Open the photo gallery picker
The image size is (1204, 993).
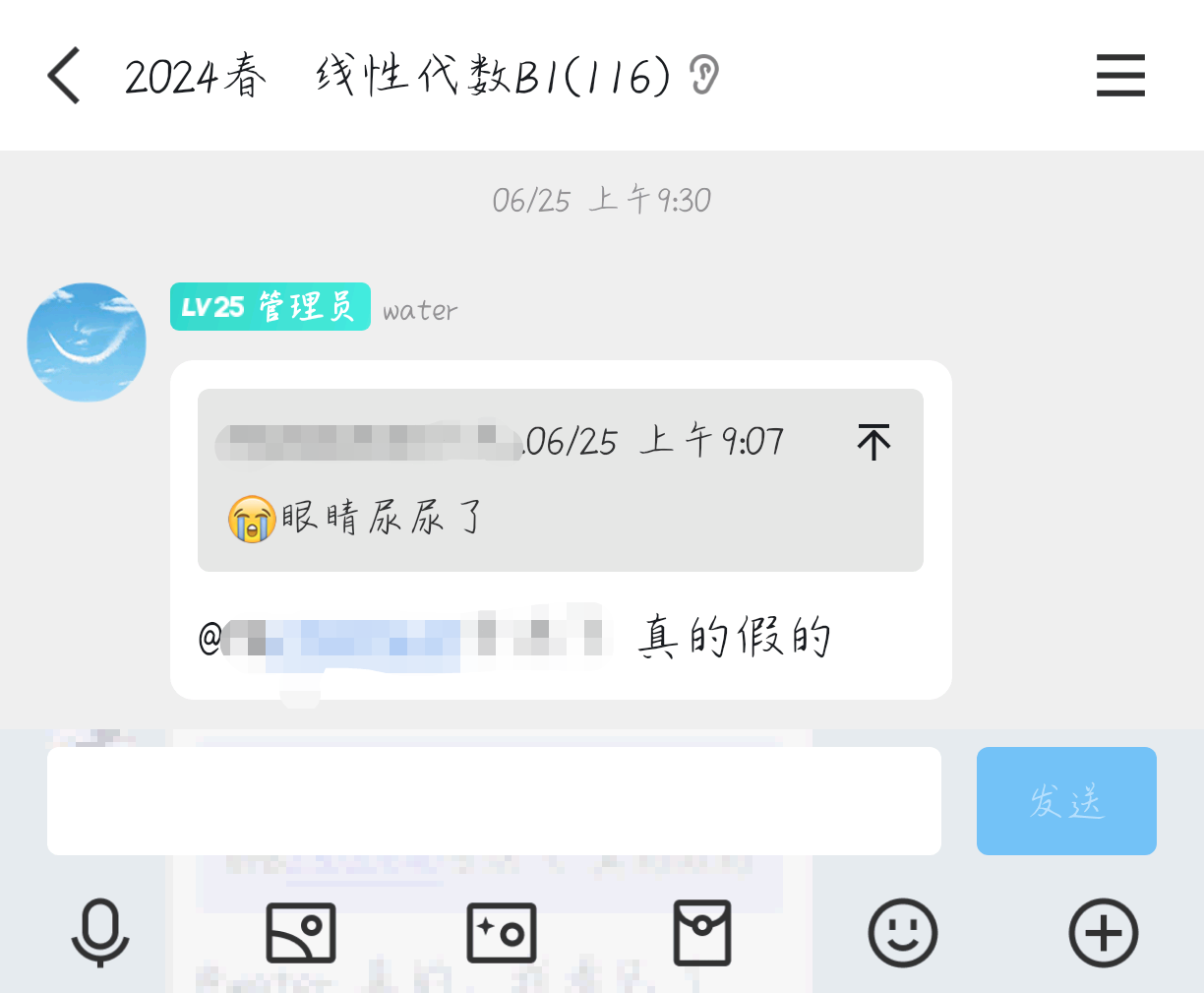click(301, 932)
